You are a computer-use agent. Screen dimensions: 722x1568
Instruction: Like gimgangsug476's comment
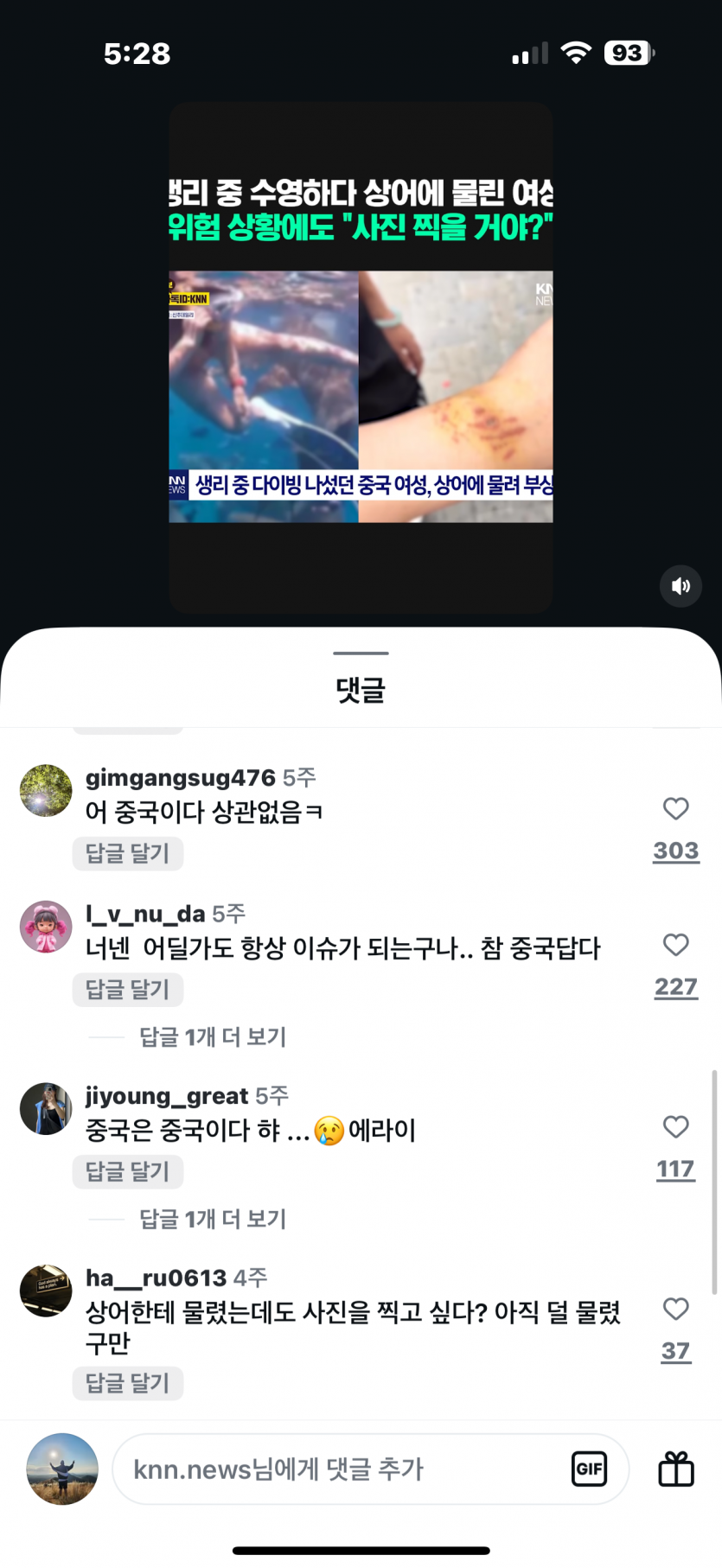(675, 809)
